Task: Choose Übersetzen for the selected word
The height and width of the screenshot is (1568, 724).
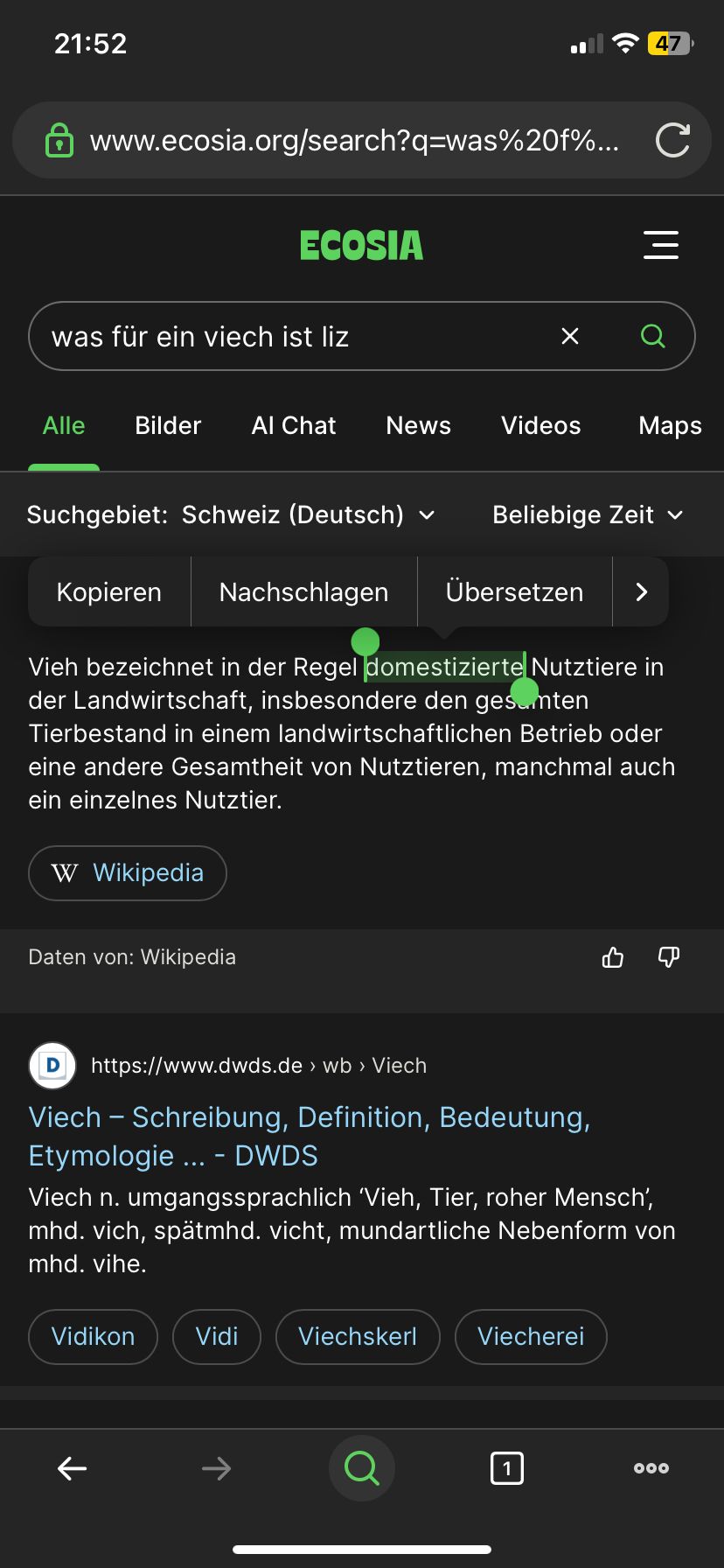Action: (514, 592)
